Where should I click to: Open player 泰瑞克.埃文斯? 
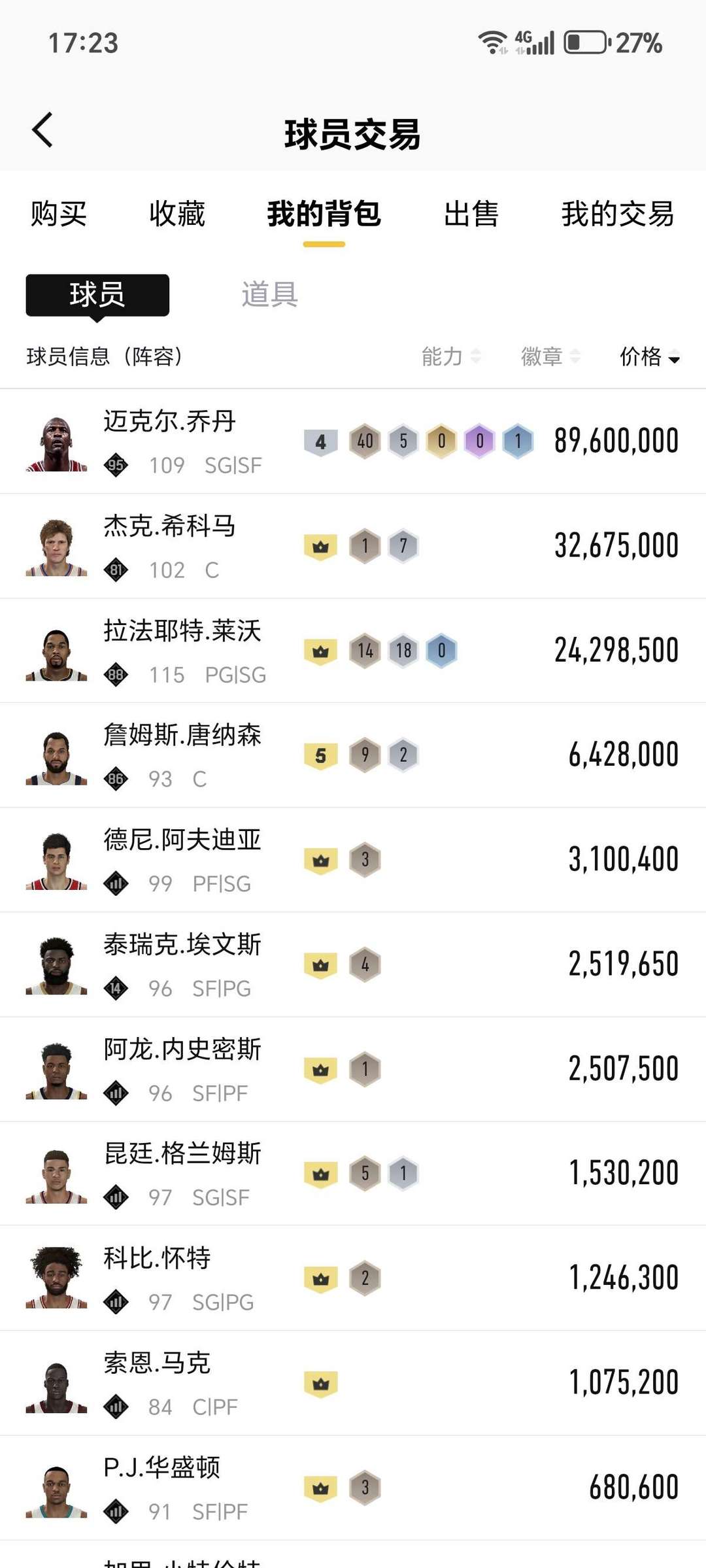click(182, 945)
